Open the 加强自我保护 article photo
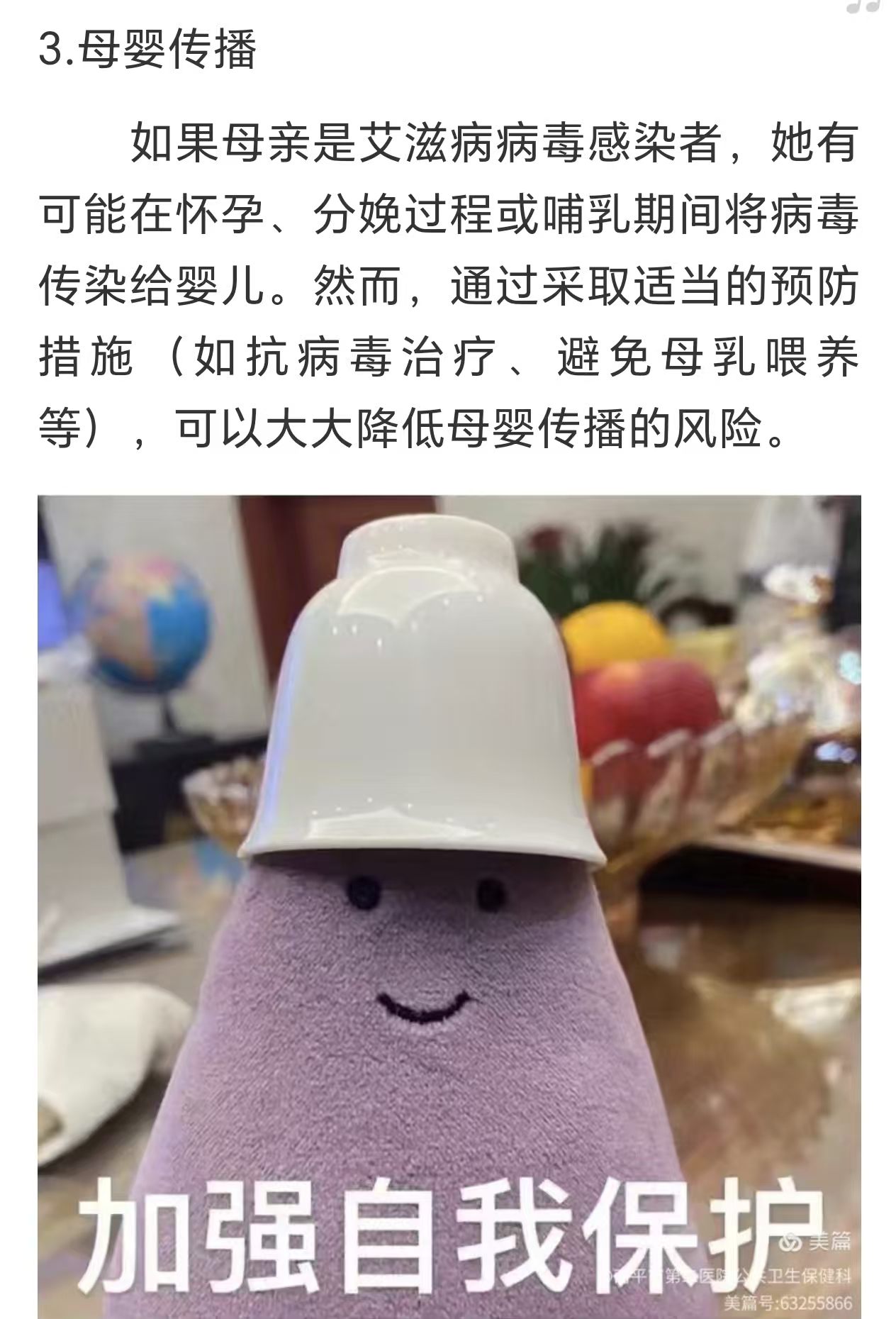This screenshot has width=896, height=1319. coord(449,901)
